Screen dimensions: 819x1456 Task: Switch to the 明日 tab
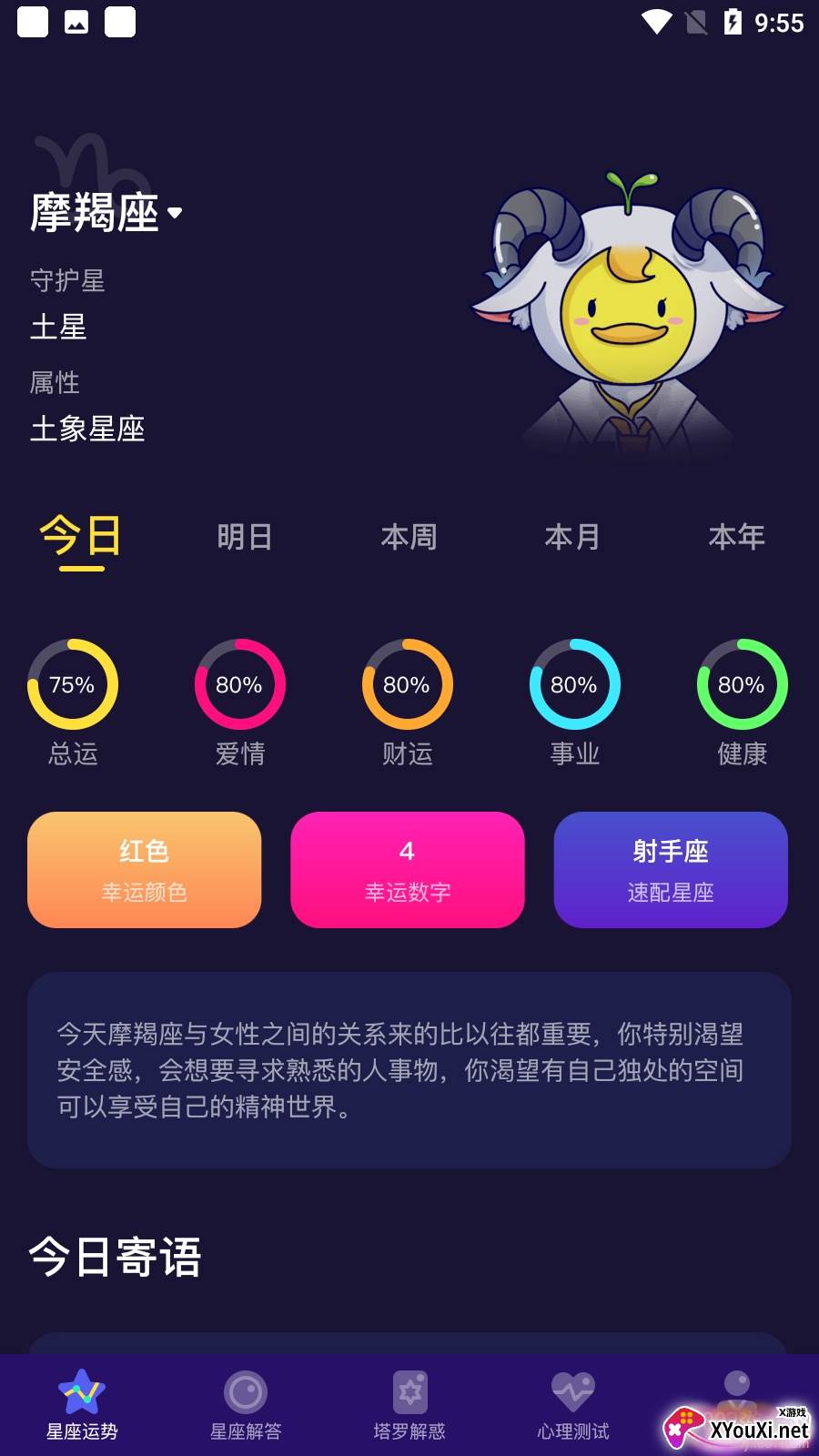click(245, 537)
